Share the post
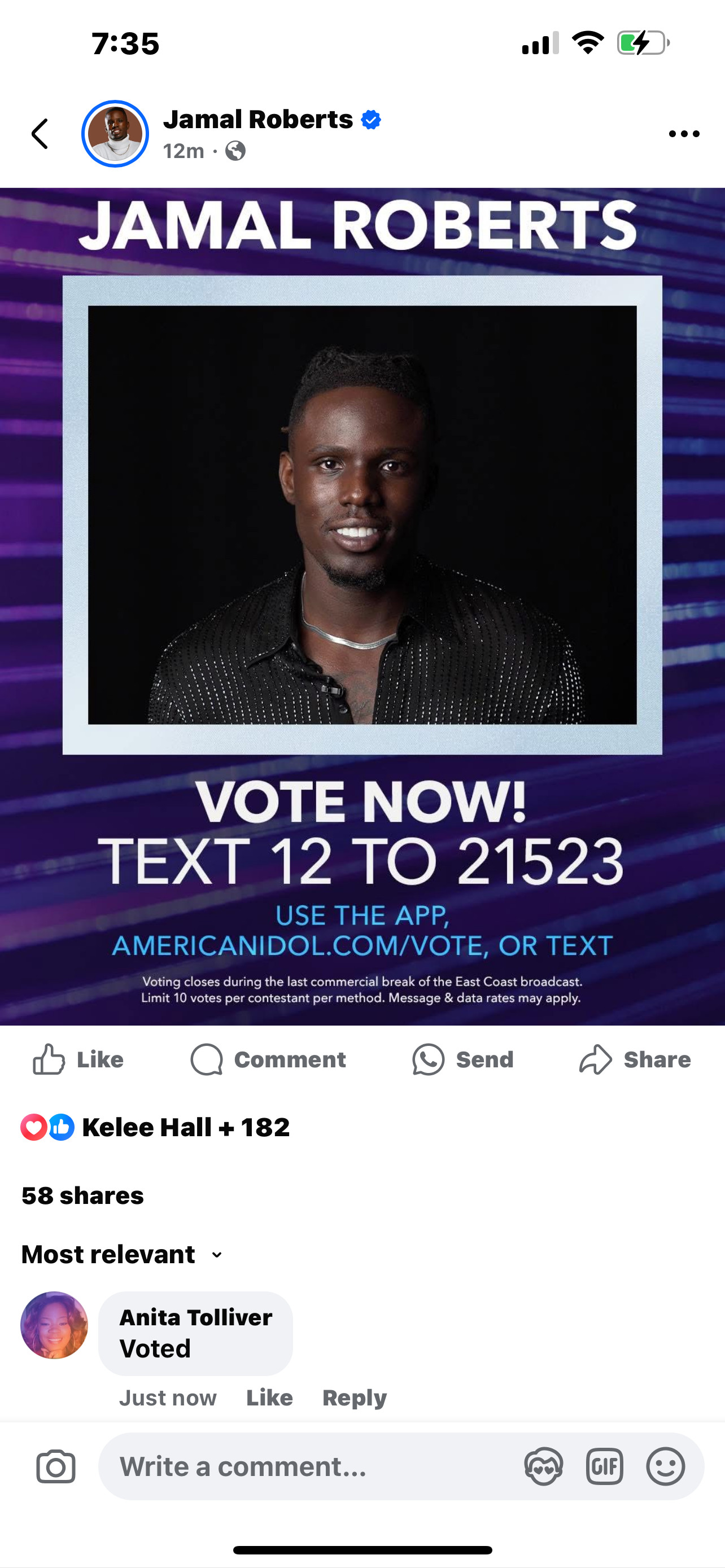 coord(635,1060)
